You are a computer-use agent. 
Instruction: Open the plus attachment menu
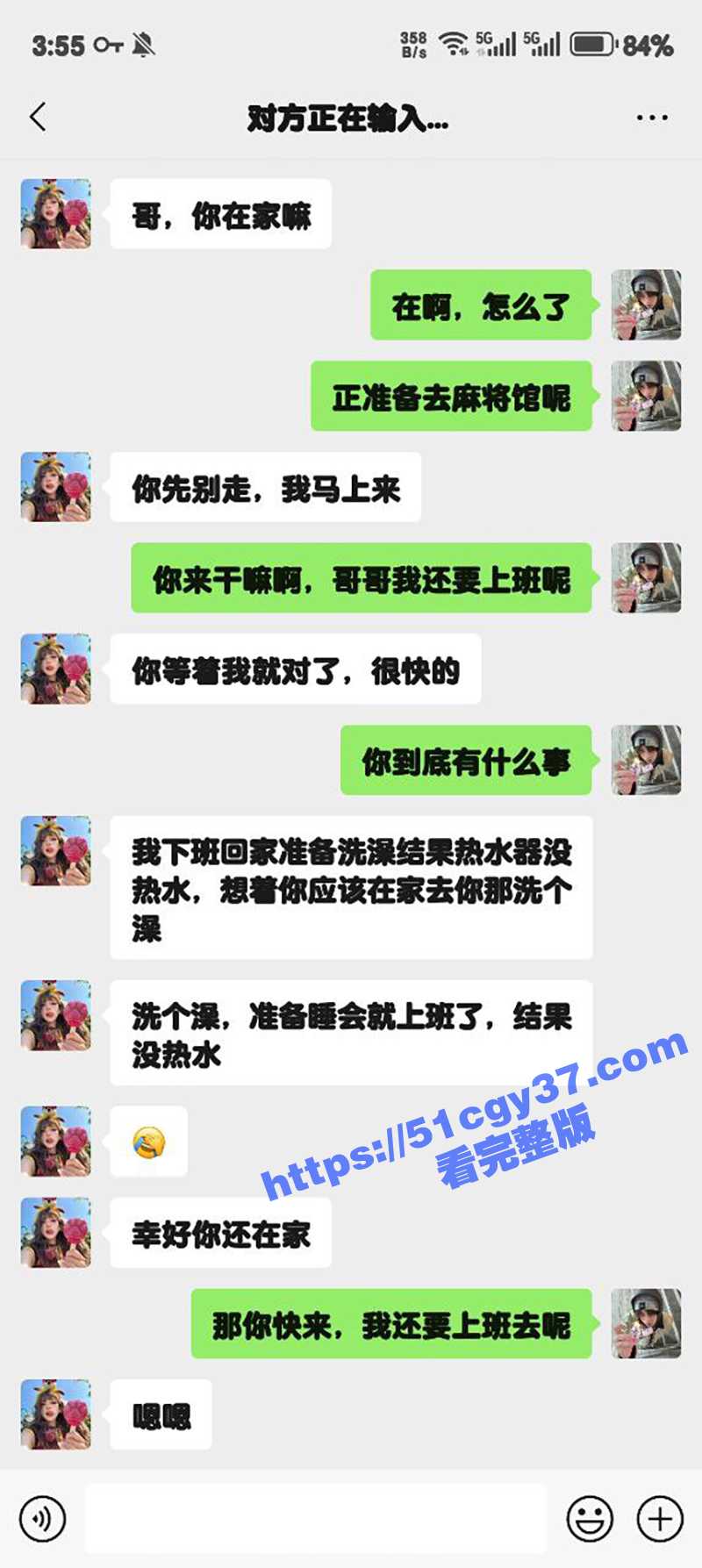point(660,1518)
